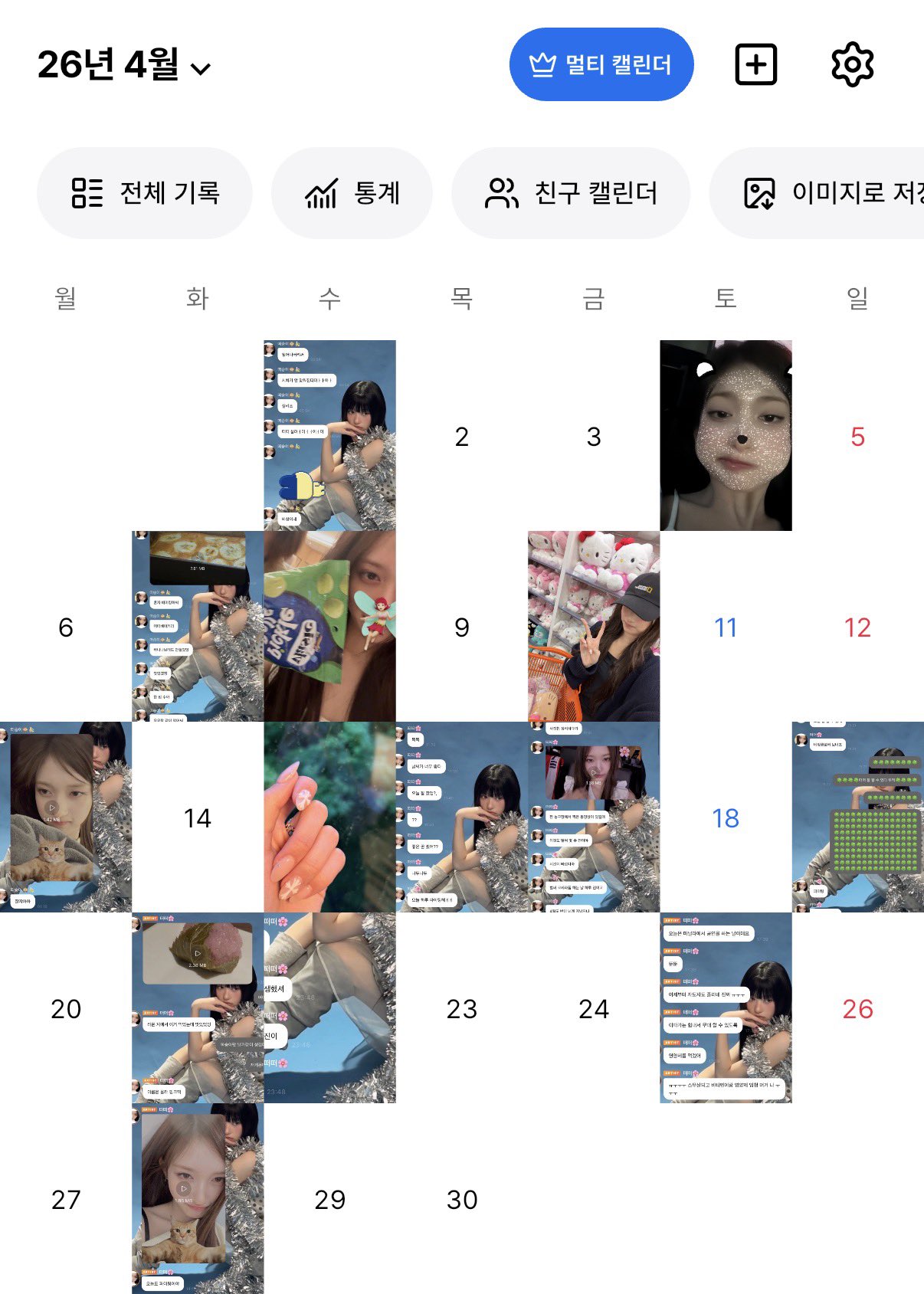View 통계 statistics
The width and height of the screenshot is (924, 1294).
[352, 193]
